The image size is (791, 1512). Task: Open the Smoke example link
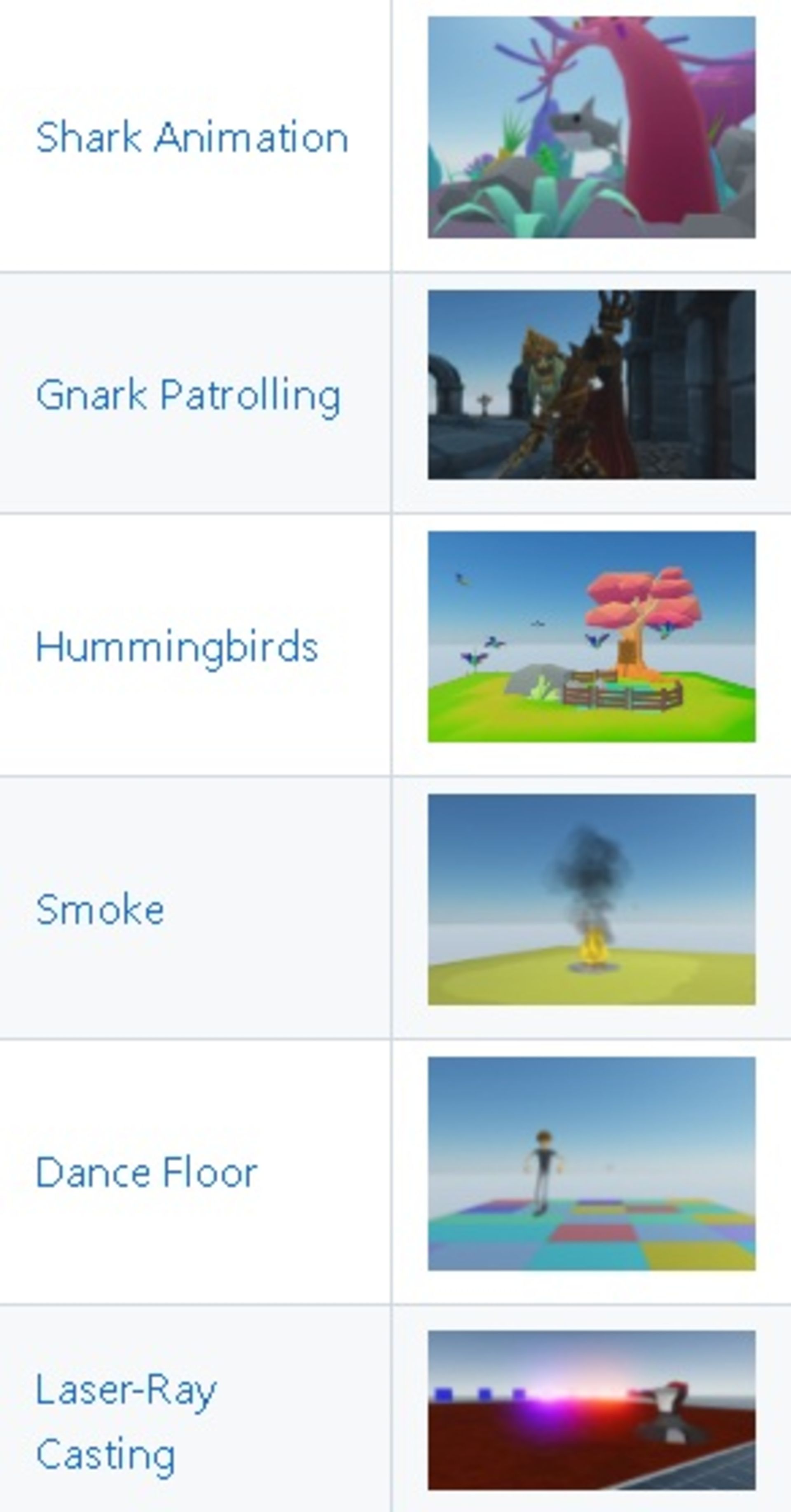tap(100, 910)
